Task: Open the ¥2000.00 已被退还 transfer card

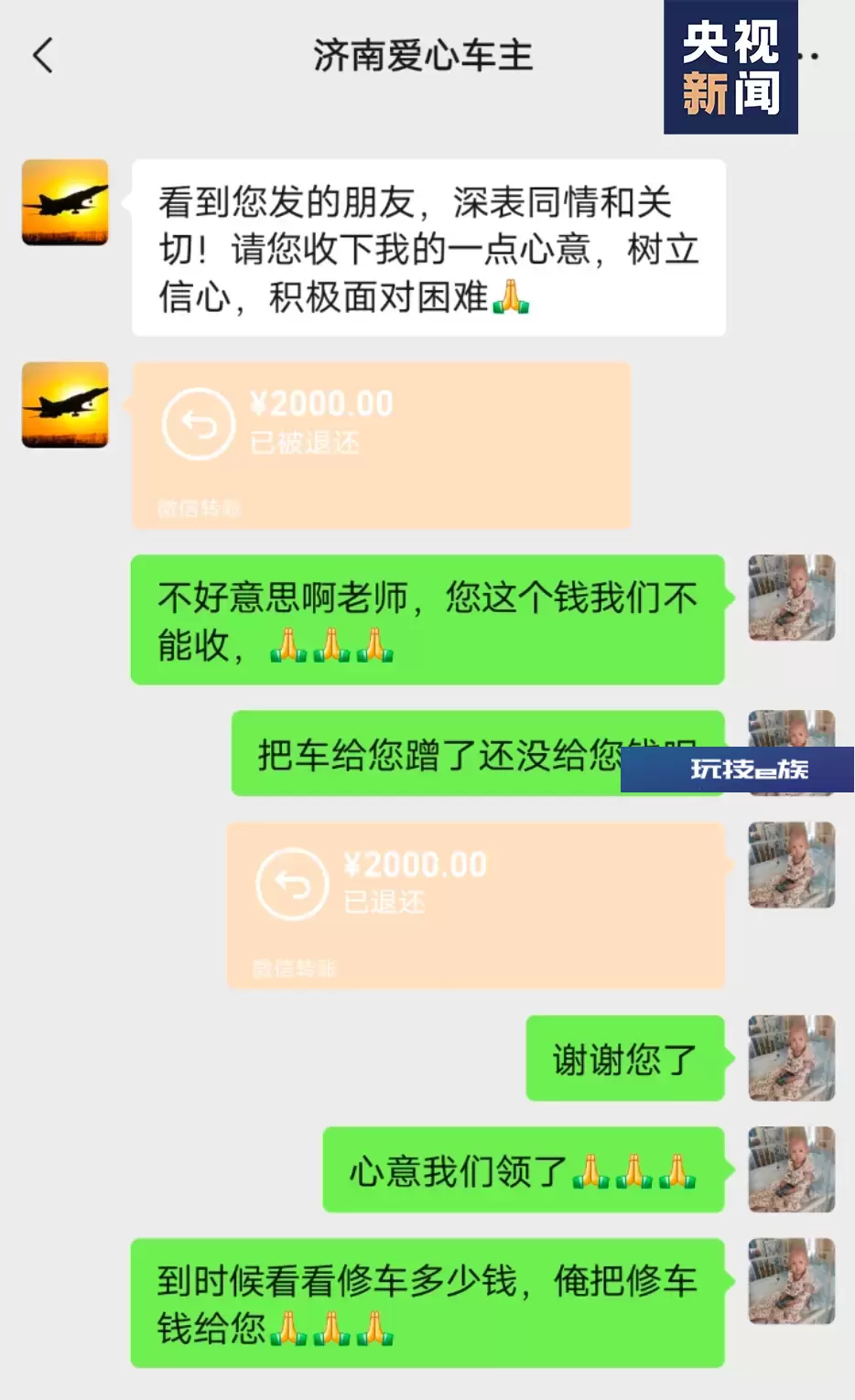Action: coord(381,445)
